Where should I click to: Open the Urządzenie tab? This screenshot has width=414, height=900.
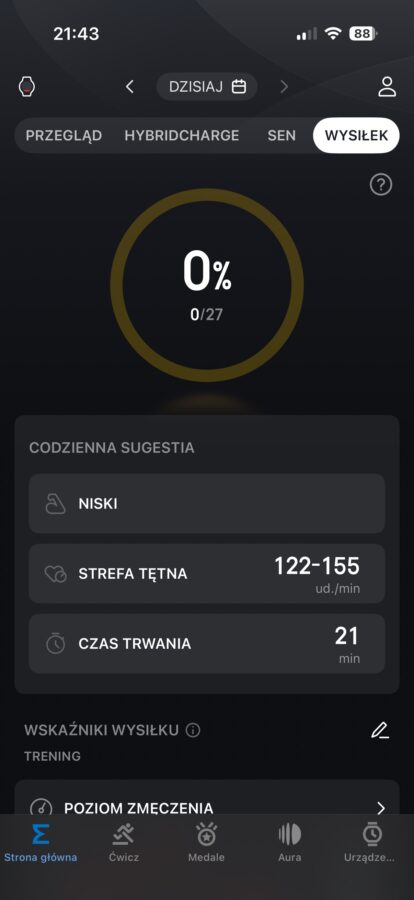(x=370, y=842)
